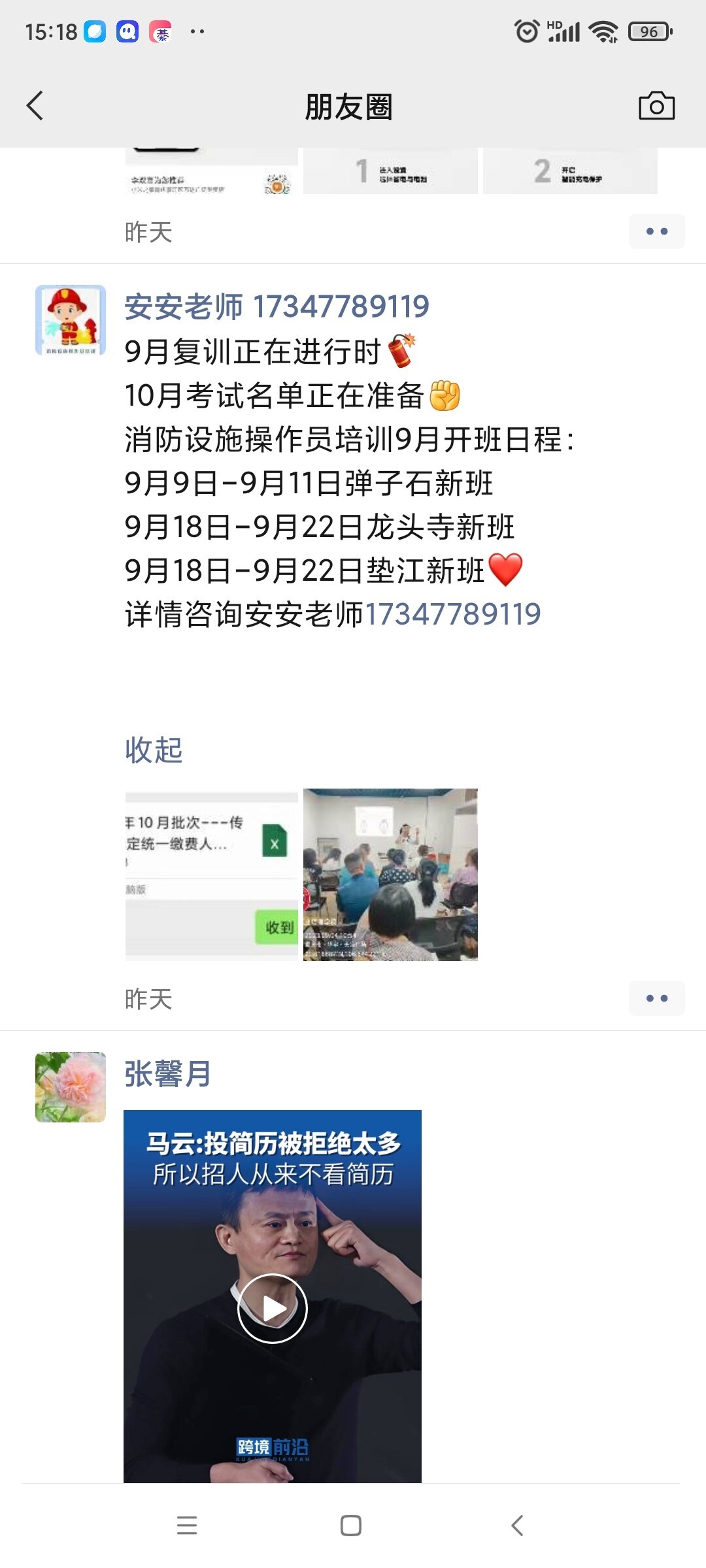
Task: Tap 安安老师's firefighter avatar
Action: tap(71, 320)
